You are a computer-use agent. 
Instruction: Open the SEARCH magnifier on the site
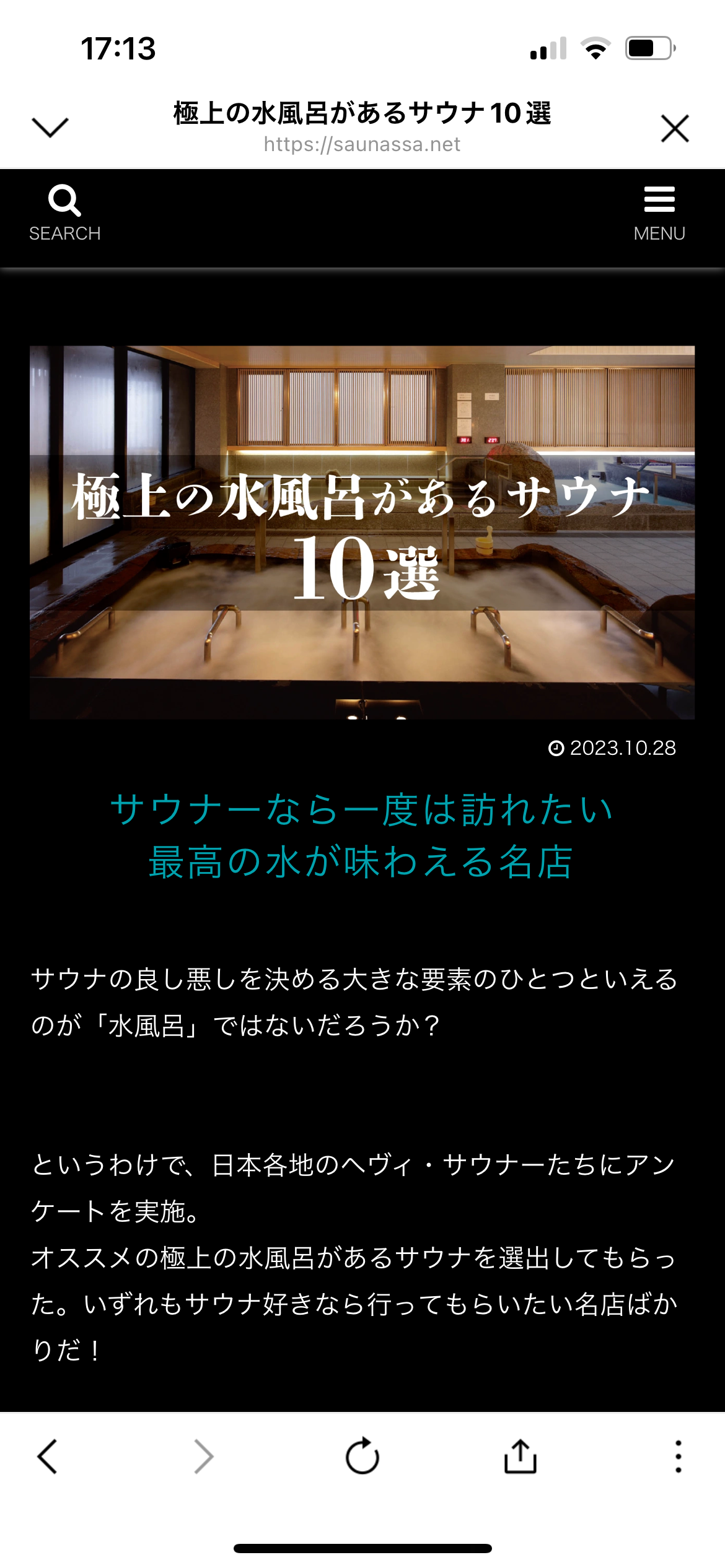[64, 213]
